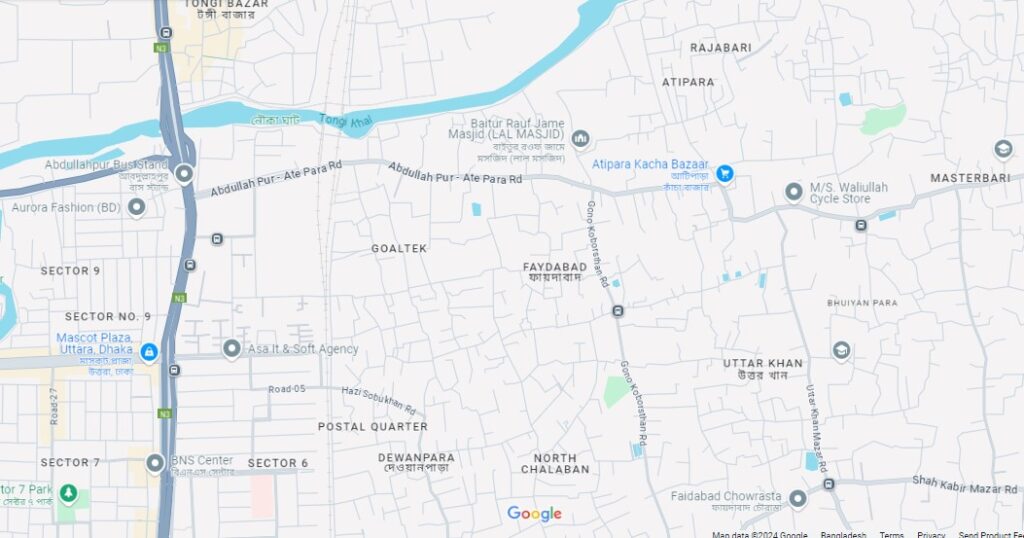Open Mascot Plaza, Uttara place marker
Screen dimensions: 1024x538
point(149,352)
